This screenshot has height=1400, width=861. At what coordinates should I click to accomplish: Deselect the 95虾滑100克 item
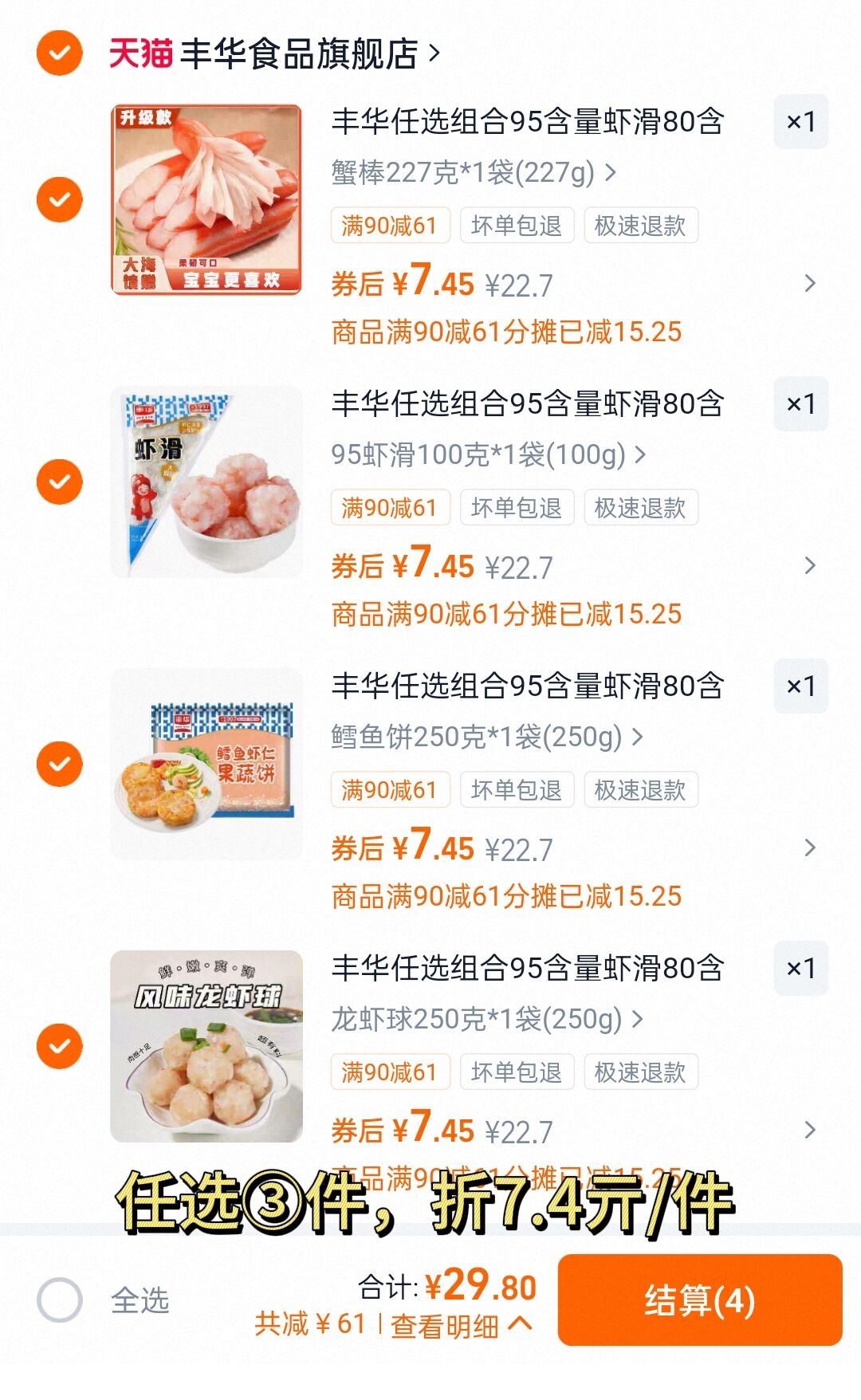(60, 482)
